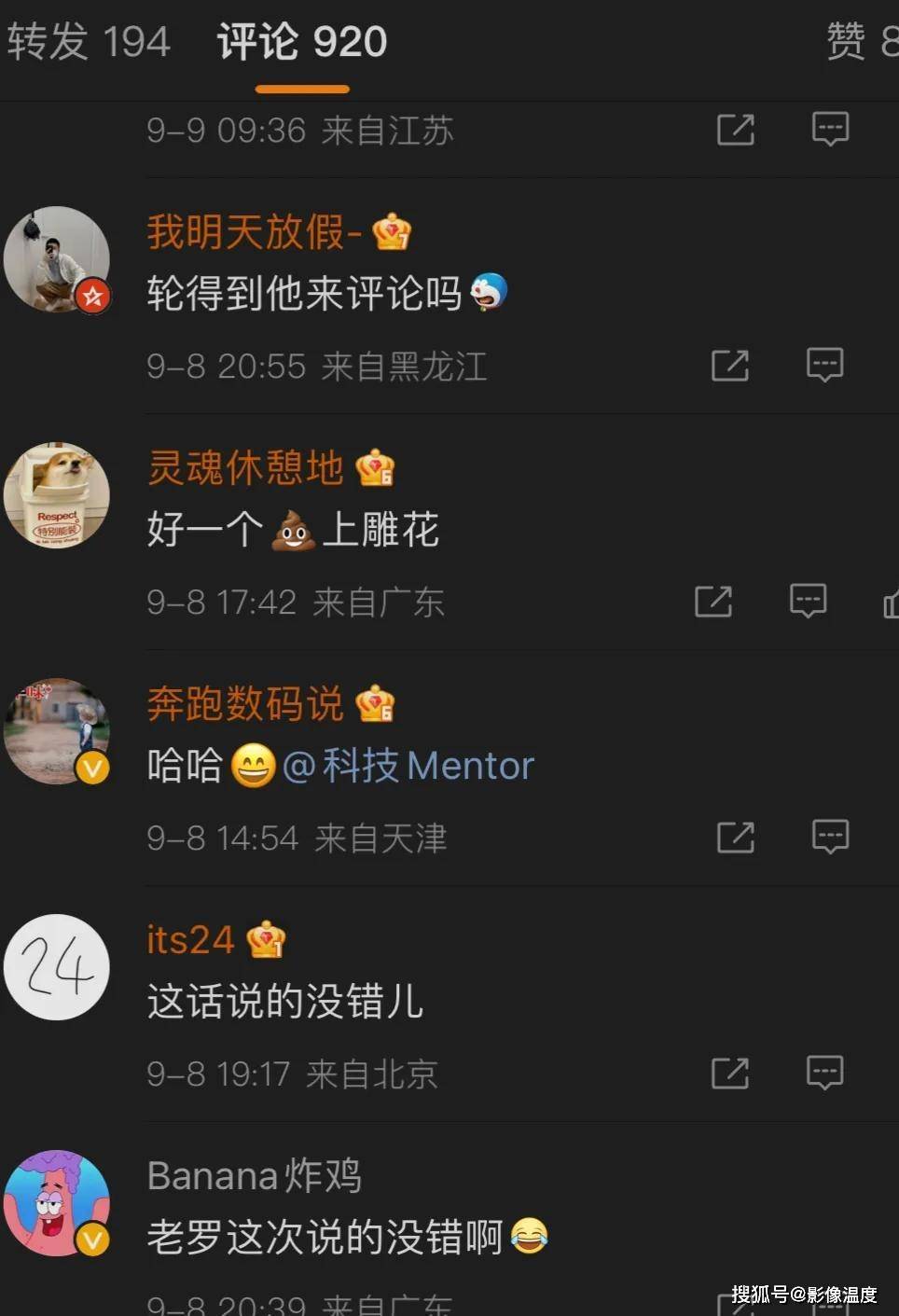Screen dimensions: 899x1316
Task: Share the 9-9 09:36 comment from 江苏
Action: click(736, 130)
